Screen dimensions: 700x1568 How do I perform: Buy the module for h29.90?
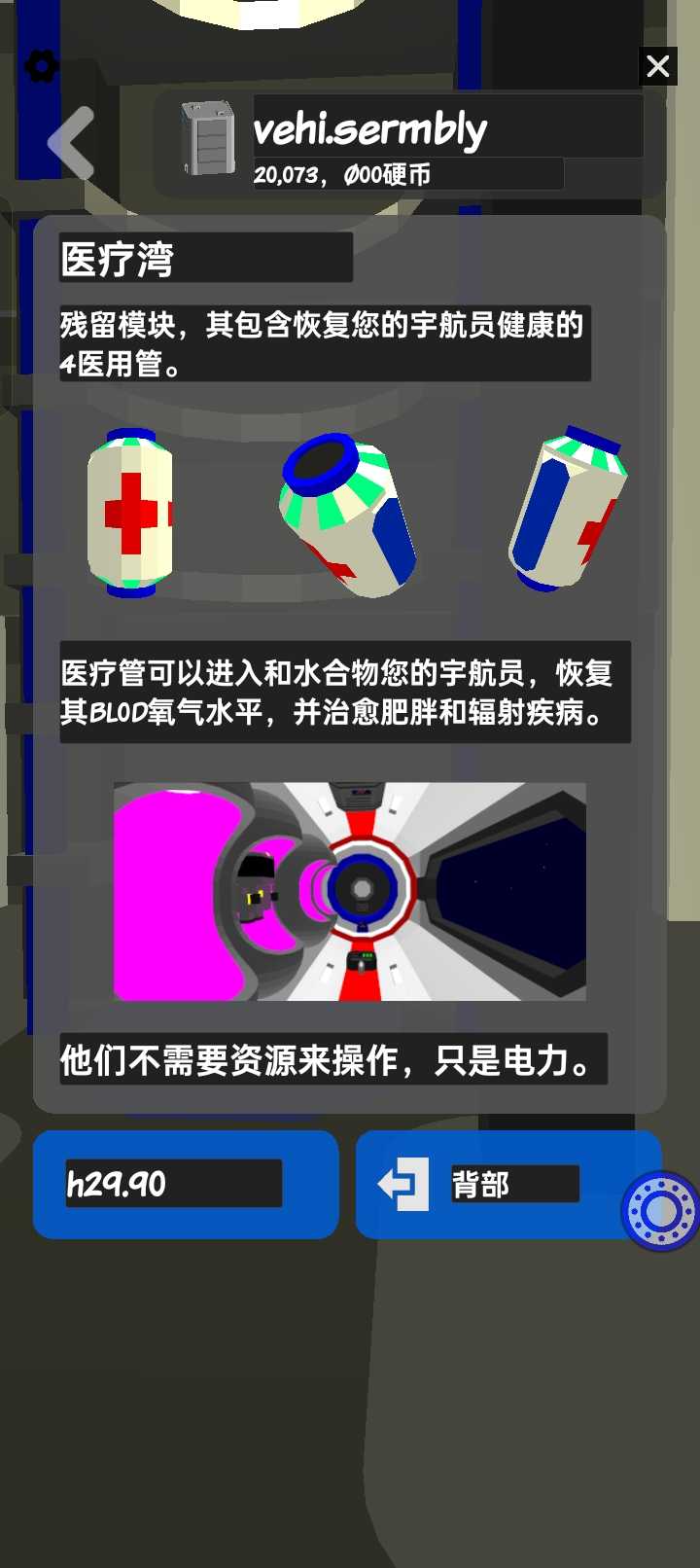tap(186, 1184)
